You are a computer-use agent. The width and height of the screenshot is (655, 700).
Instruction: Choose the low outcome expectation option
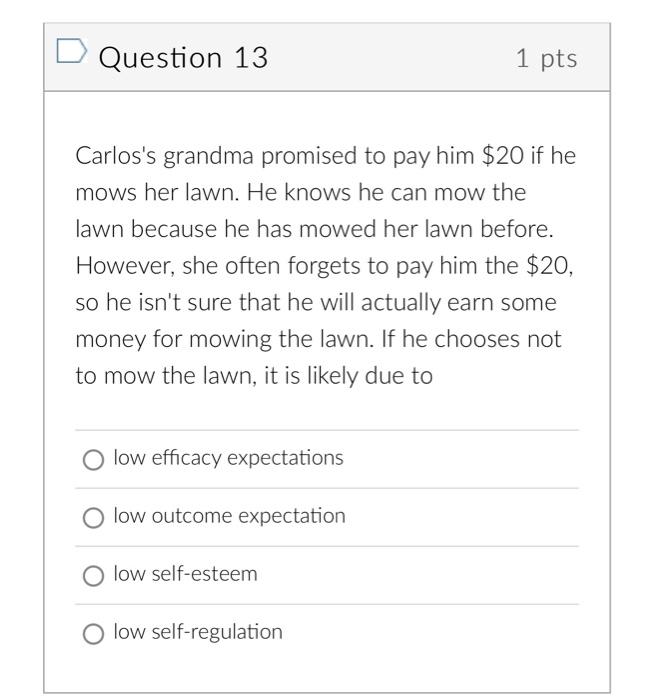click(93, 518)
